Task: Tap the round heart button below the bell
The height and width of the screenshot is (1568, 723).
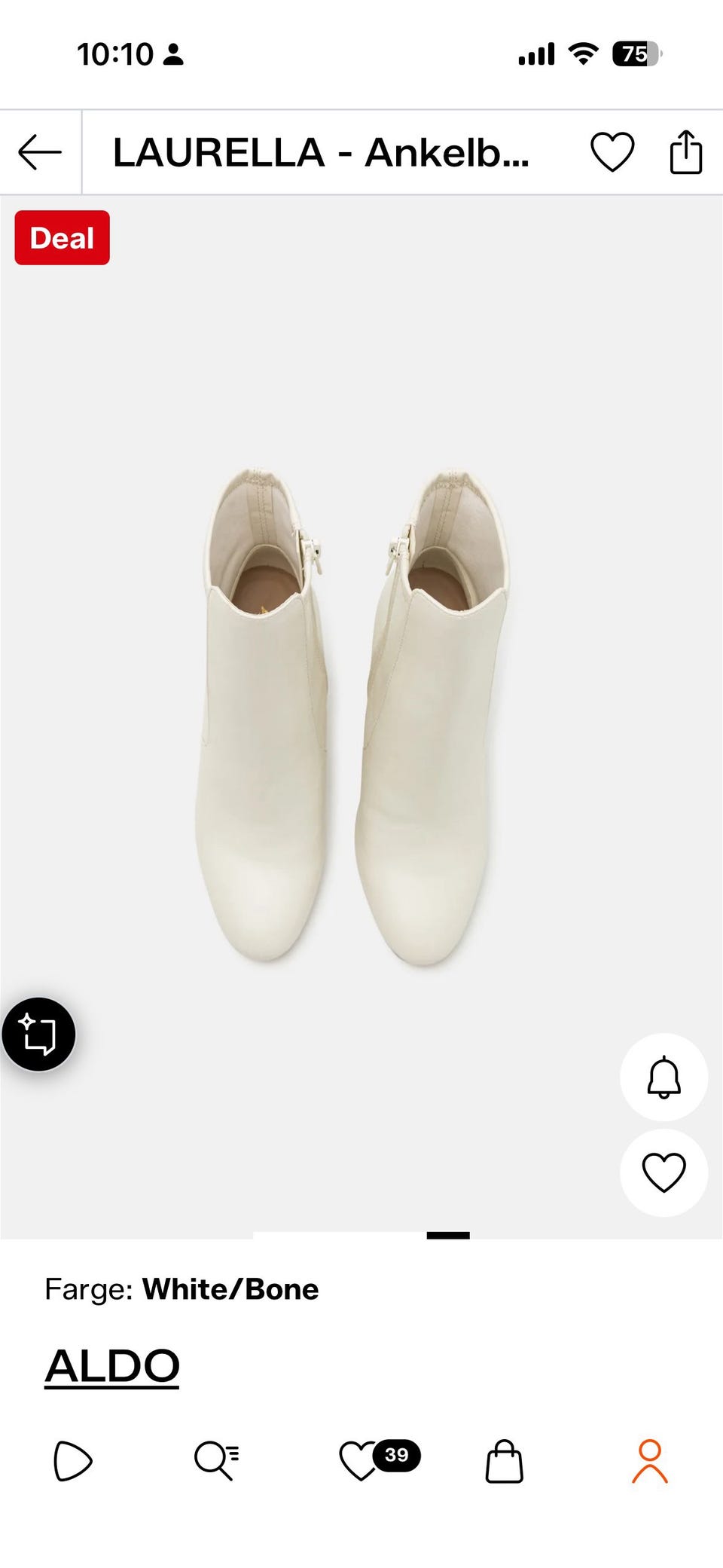Action: point(664,1172)
